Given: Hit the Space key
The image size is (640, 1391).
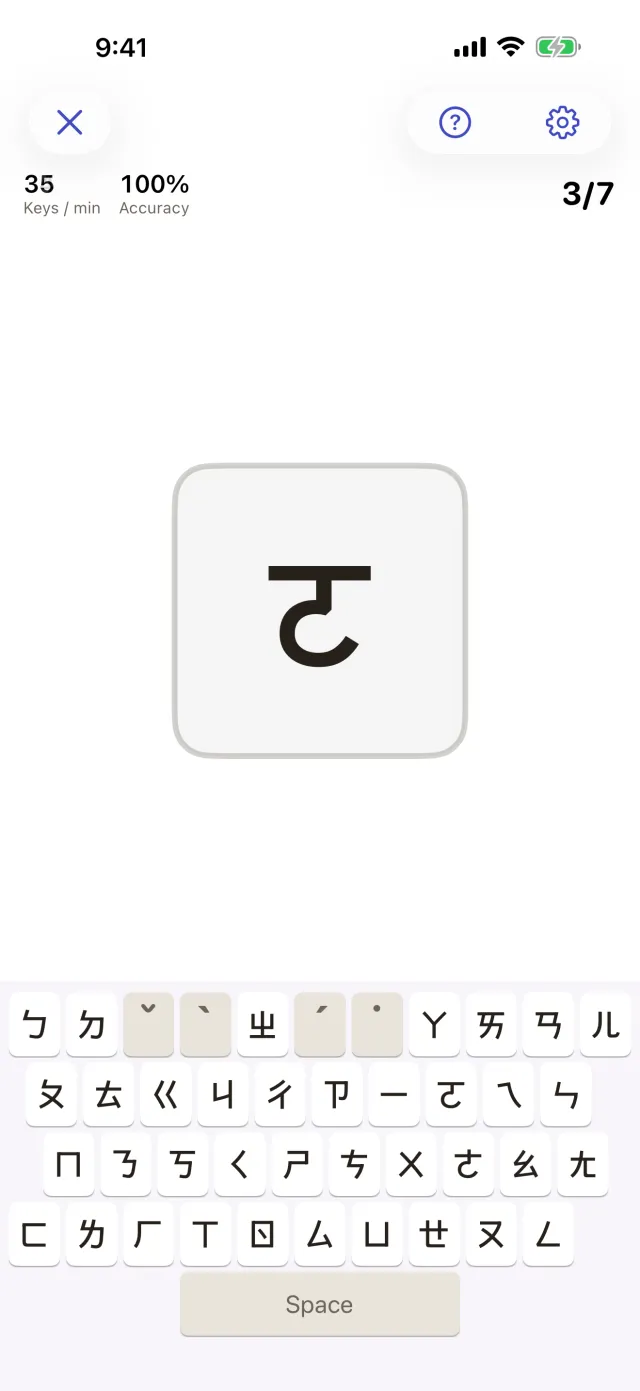Looking at the screenshot, I should 320,1304.
